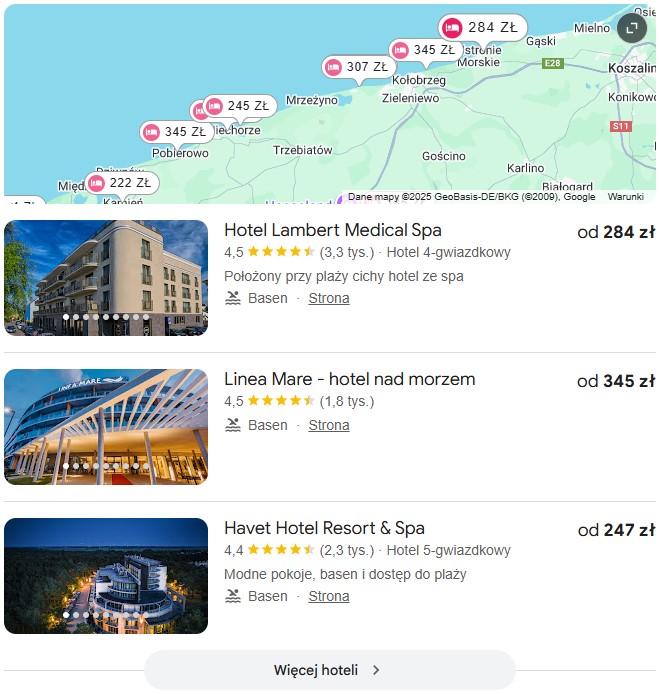
Task: Visit Strona link for Hotel Lambert
Action: click(329, 298)
